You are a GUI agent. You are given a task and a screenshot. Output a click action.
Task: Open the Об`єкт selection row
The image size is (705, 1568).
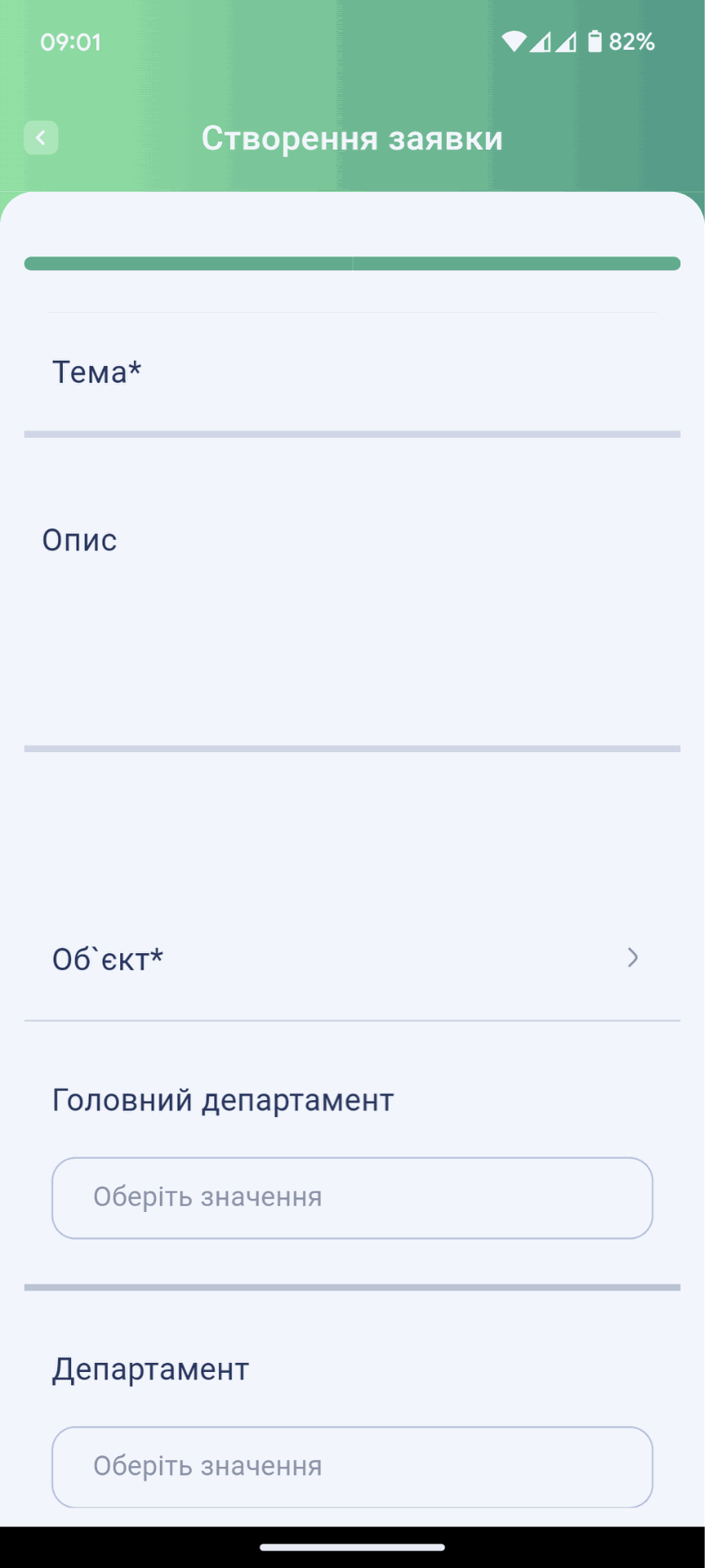coord(352,958)
